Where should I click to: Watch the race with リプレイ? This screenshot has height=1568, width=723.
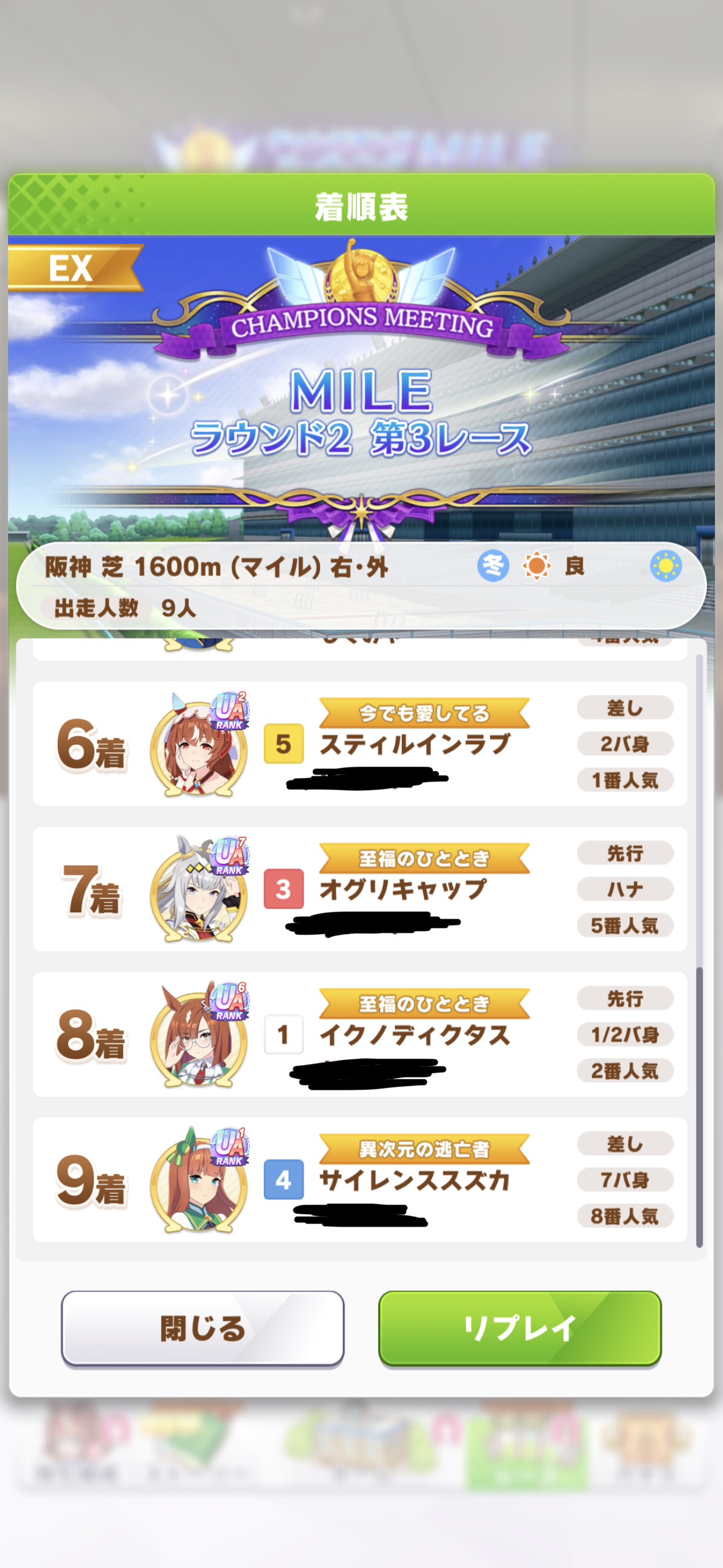pos(519,1328)
